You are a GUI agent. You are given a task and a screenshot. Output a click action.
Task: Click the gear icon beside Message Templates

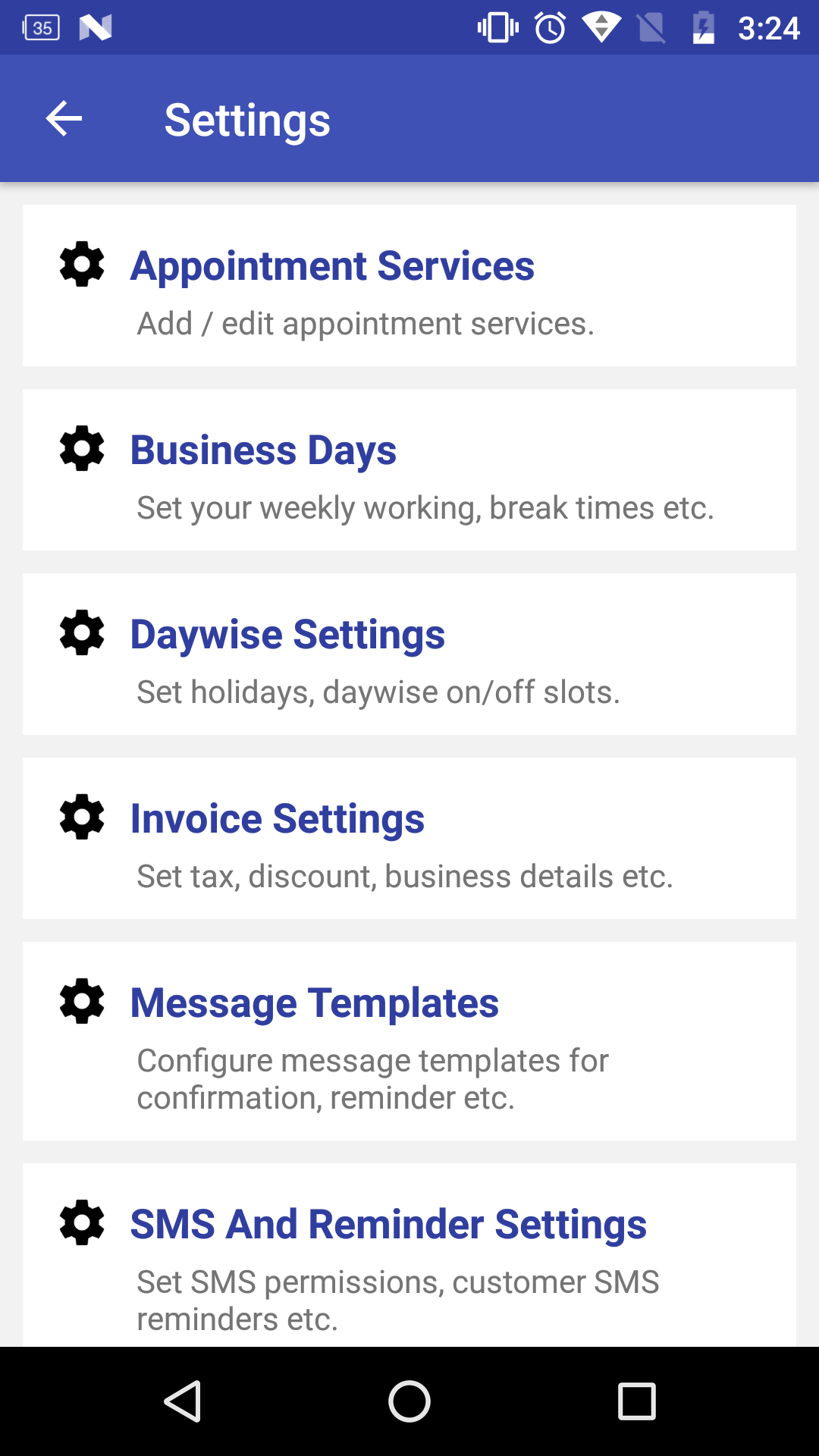point(81,1001)
